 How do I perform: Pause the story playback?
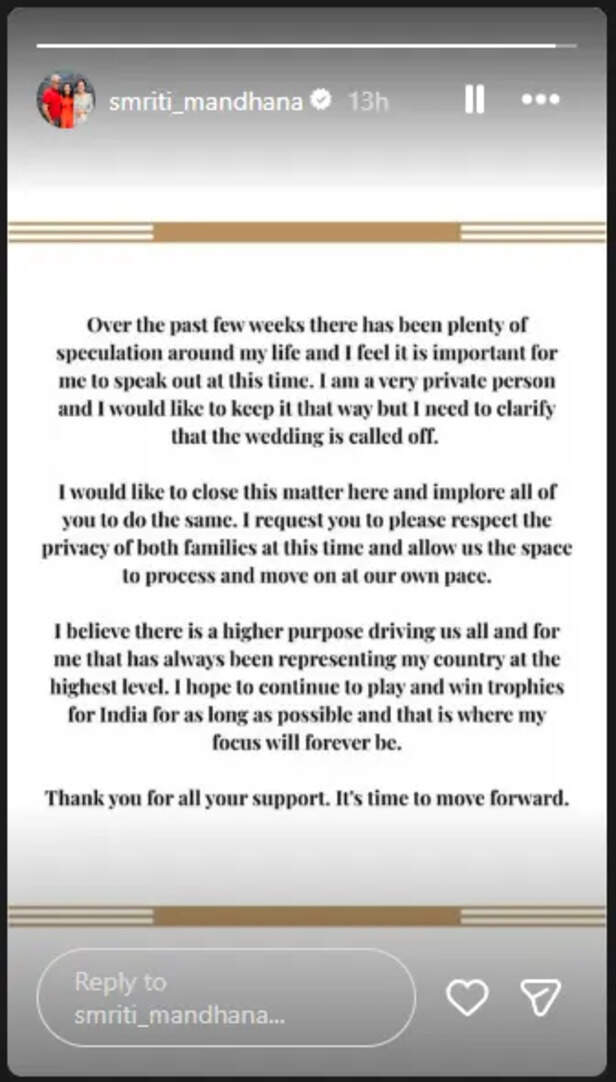(x=474, y=100)
